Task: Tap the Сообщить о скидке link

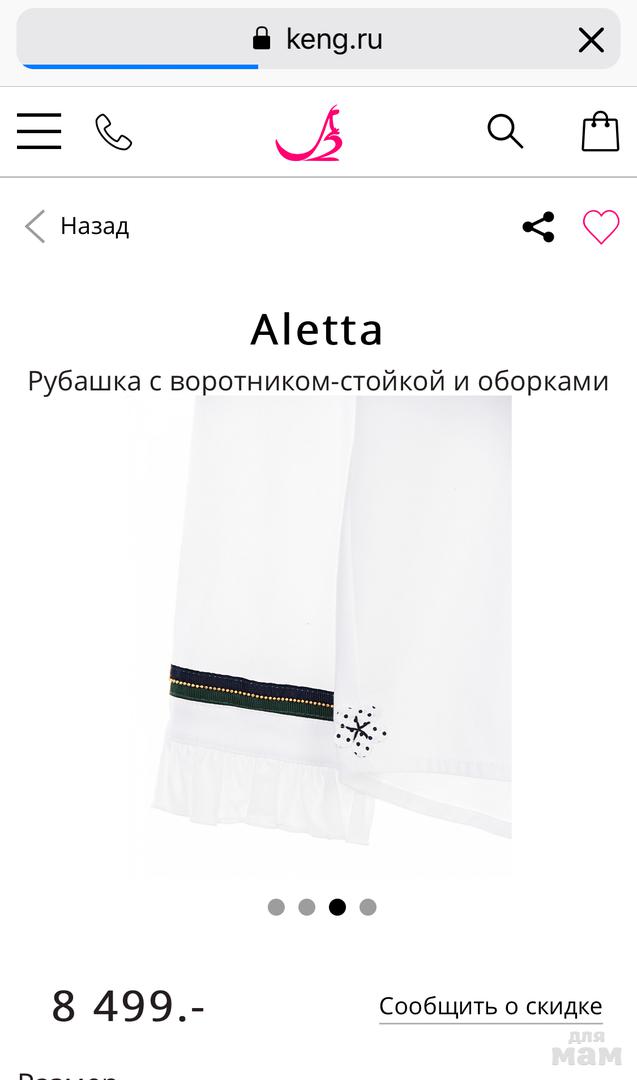Action: tap(490, 1006)
